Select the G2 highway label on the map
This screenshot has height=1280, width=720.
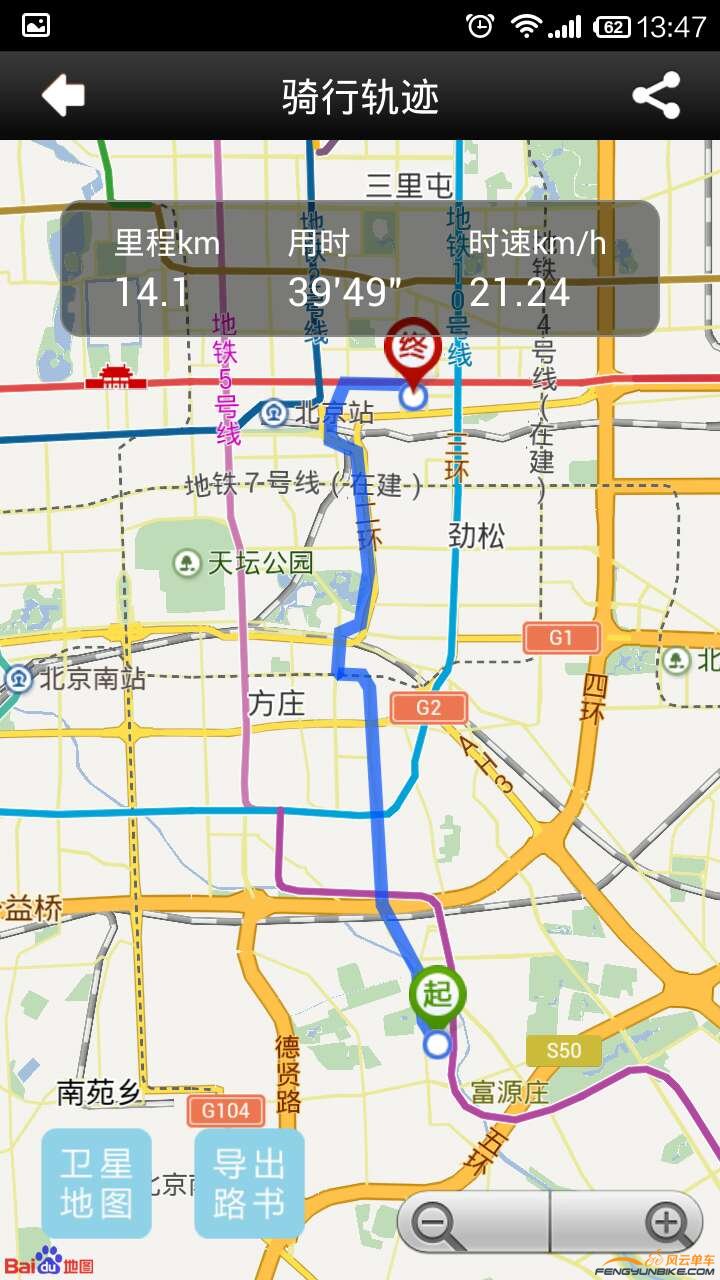[428, 708]
